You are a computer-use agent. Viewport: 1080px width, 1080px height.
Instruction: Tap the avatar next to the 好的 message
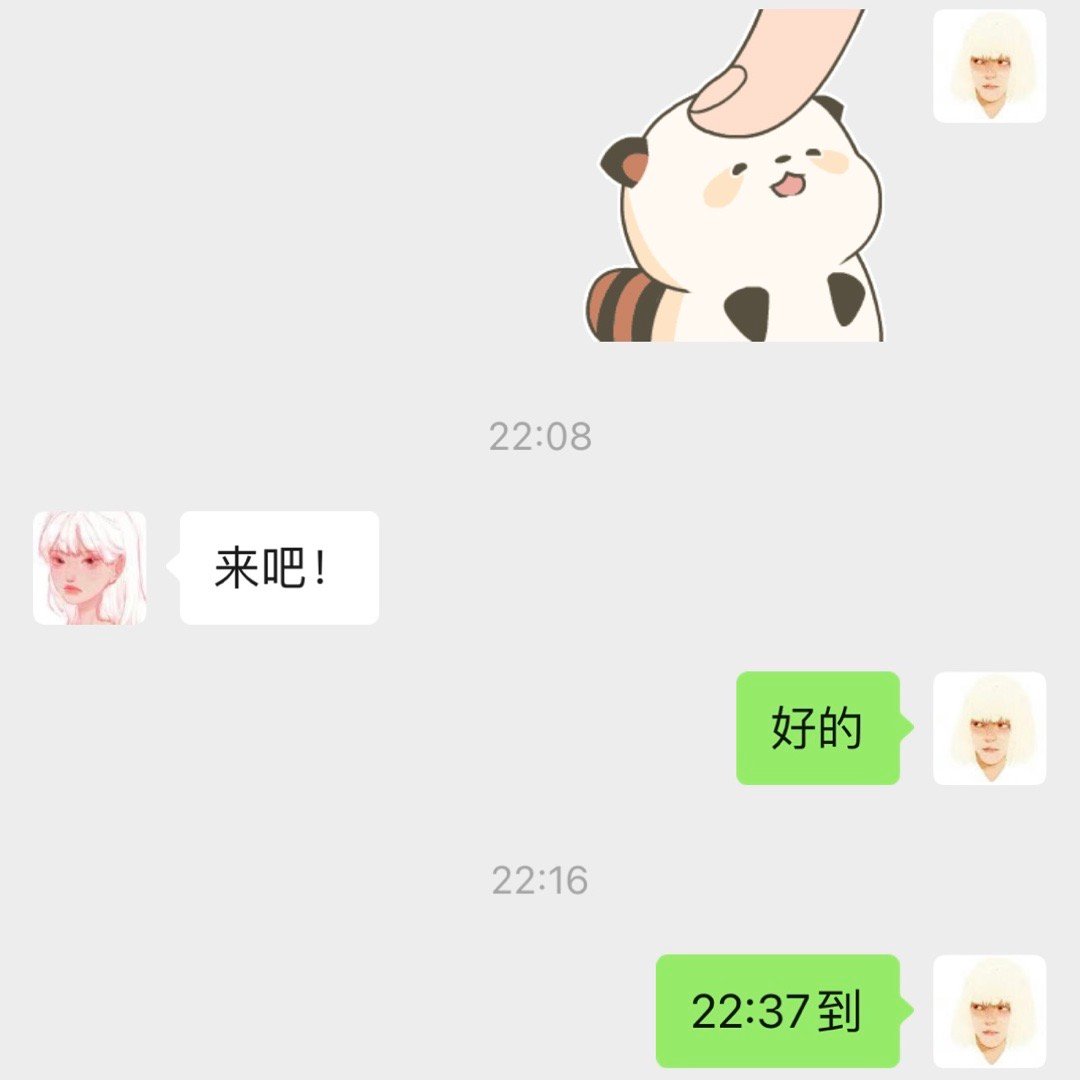989,728
